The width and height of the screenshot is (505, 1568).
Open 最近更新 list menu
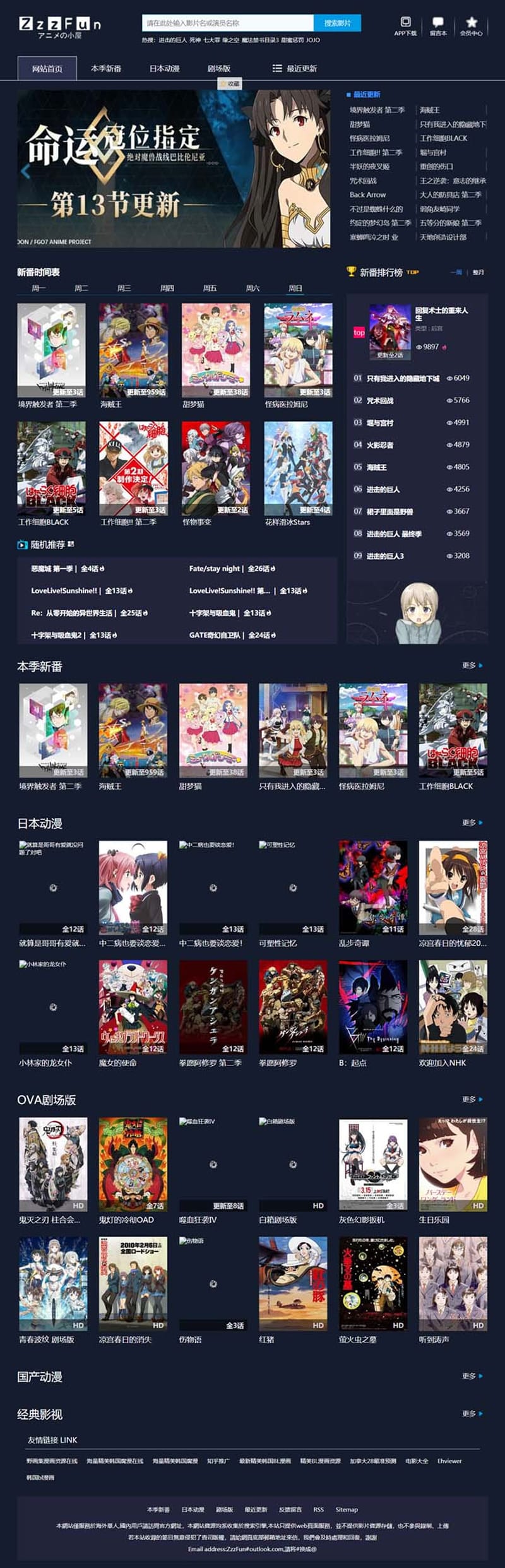pyautogui.click(x=295, y=68)
